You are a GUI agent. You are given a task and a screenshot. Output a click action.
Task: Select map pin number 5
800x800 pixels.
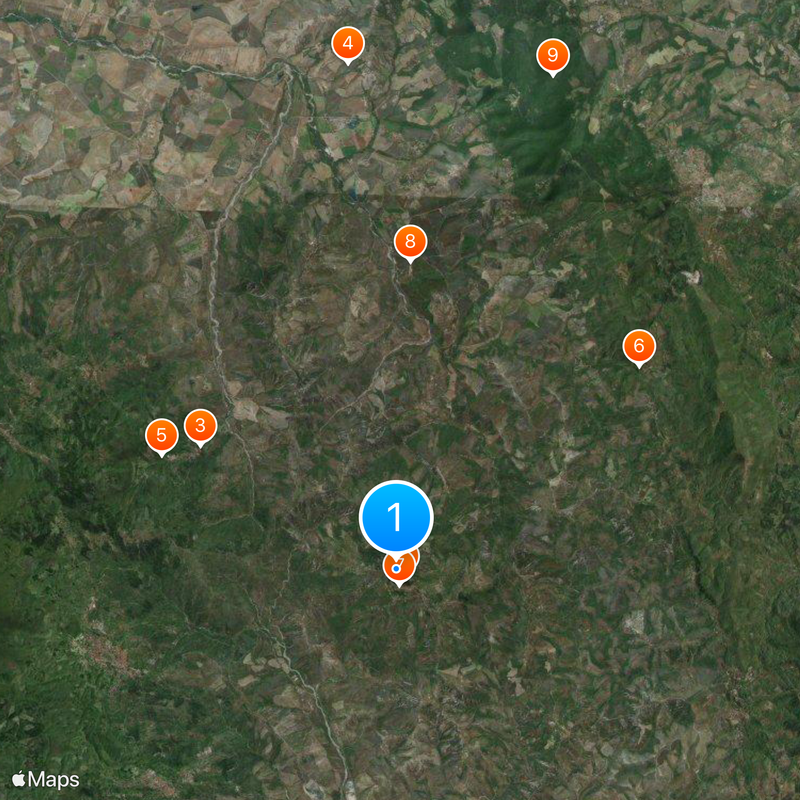[162, 436]
